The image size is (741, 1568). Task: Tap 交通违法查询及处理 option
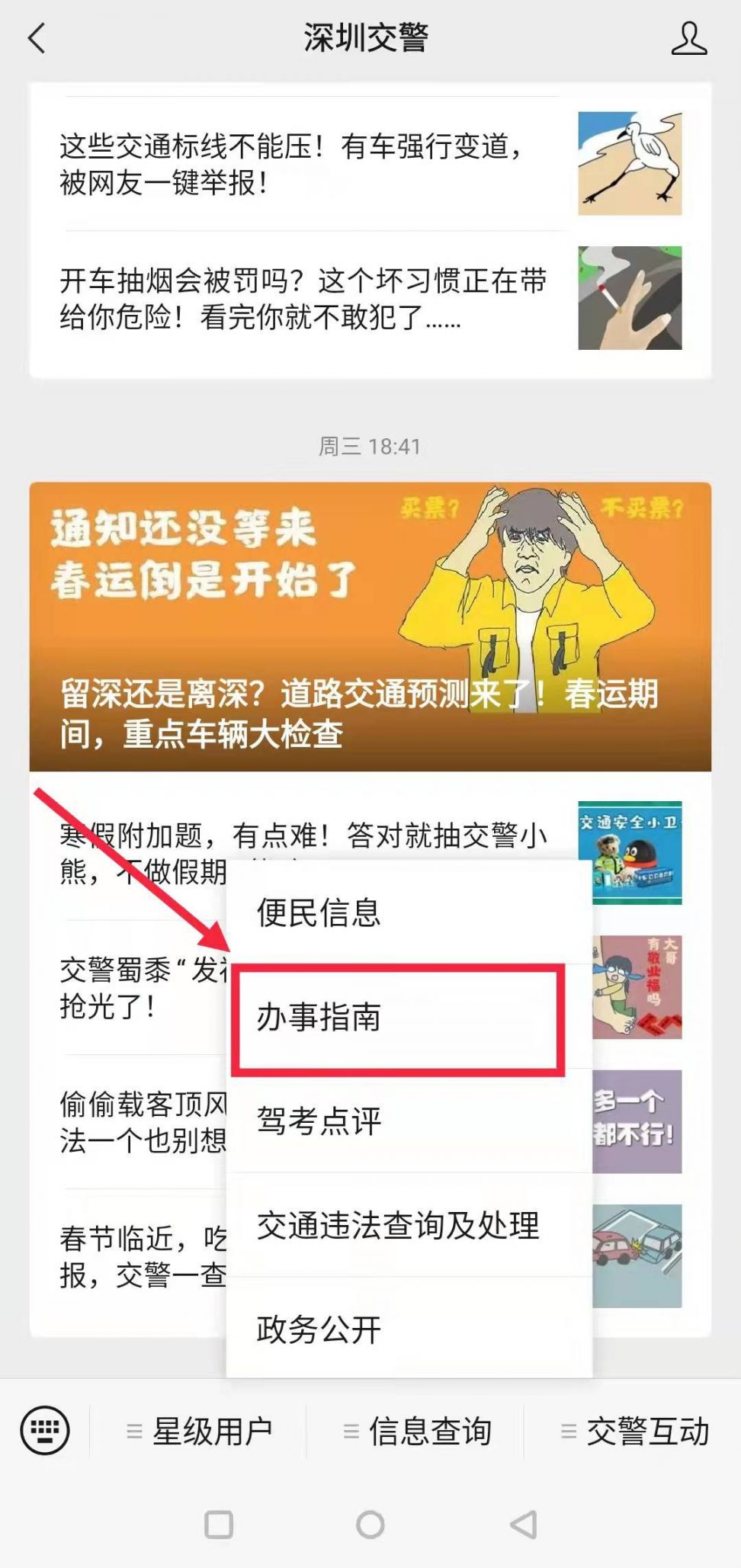pyautogui.click(x=409, y=1225)
